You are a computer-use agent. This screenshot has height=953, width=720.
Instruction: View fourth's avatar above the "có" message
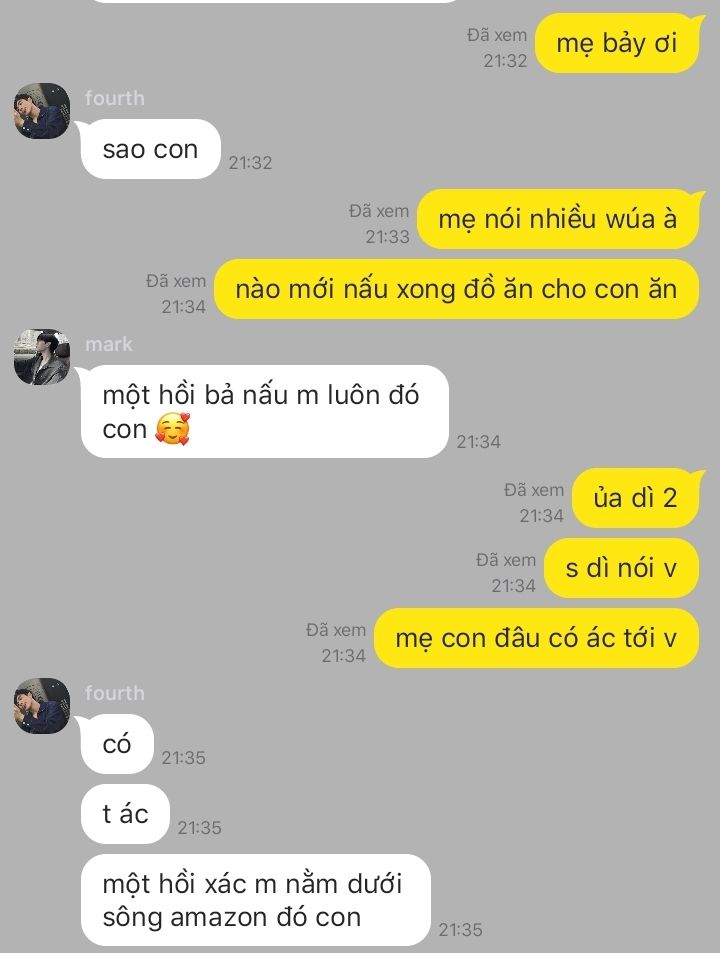[42, 706]
